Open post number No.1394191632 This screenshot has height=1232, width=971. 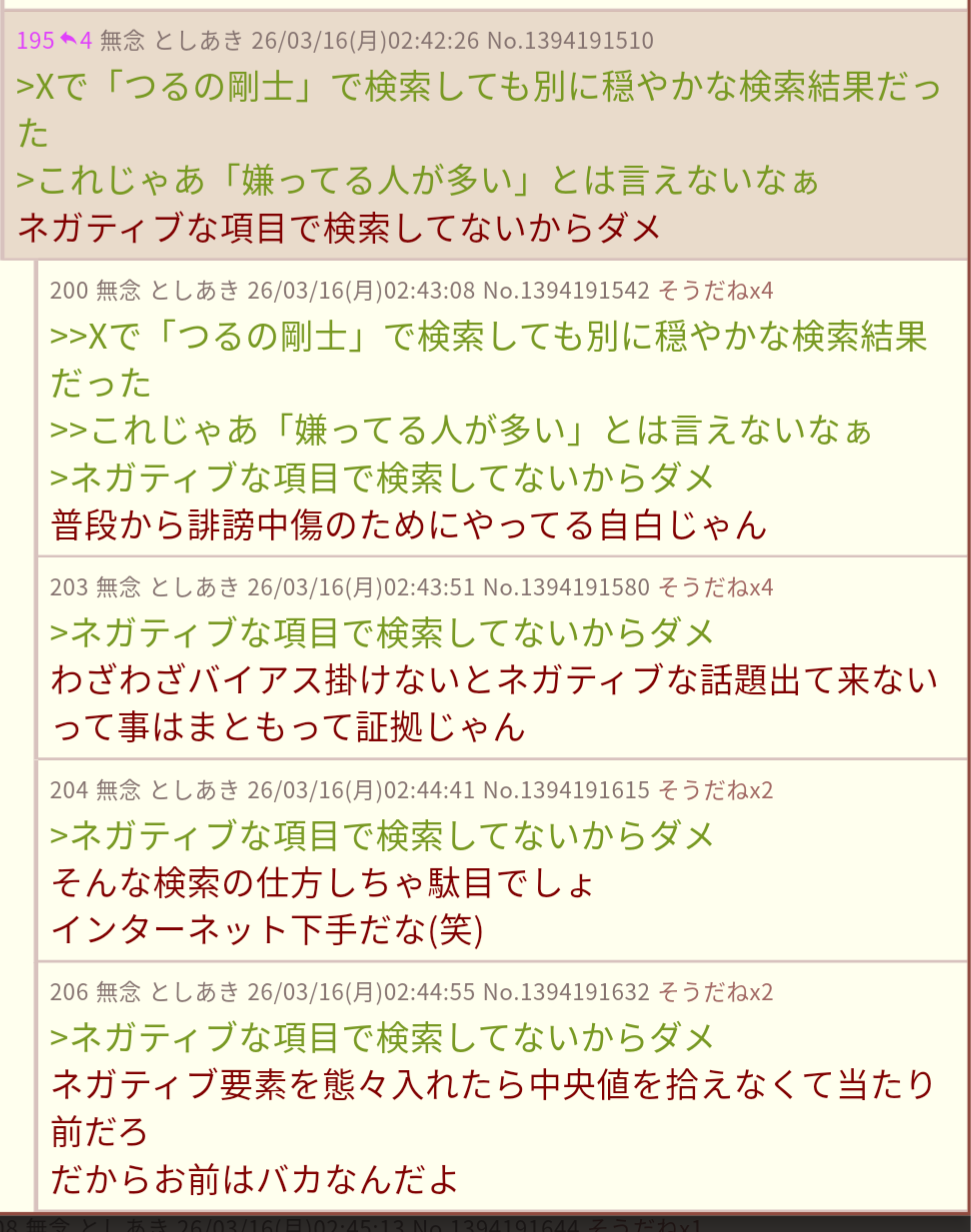[566, 992]
